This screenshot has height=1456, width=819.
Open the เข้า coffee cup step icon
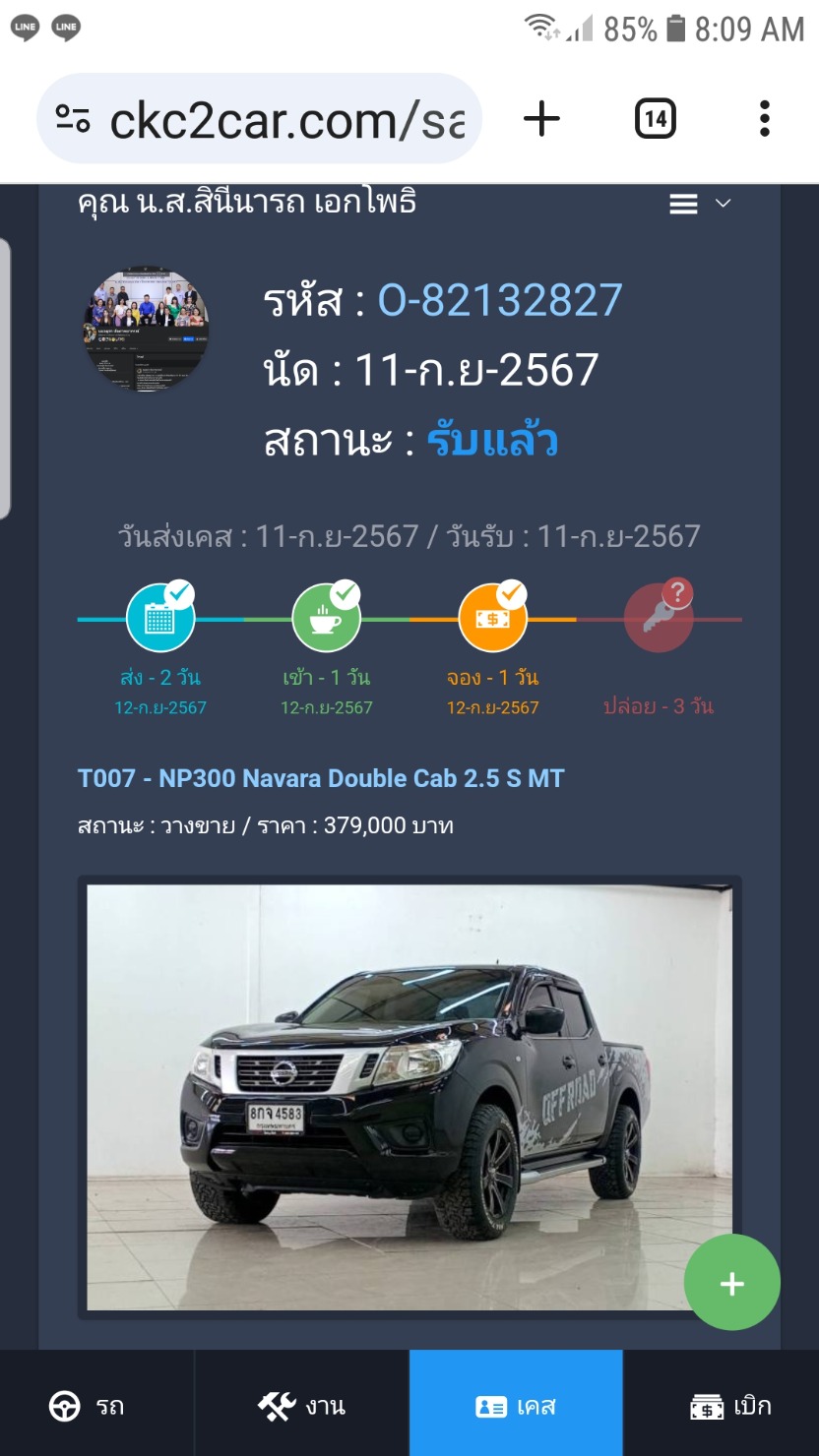pyautogui.click(x=327, y=618)
